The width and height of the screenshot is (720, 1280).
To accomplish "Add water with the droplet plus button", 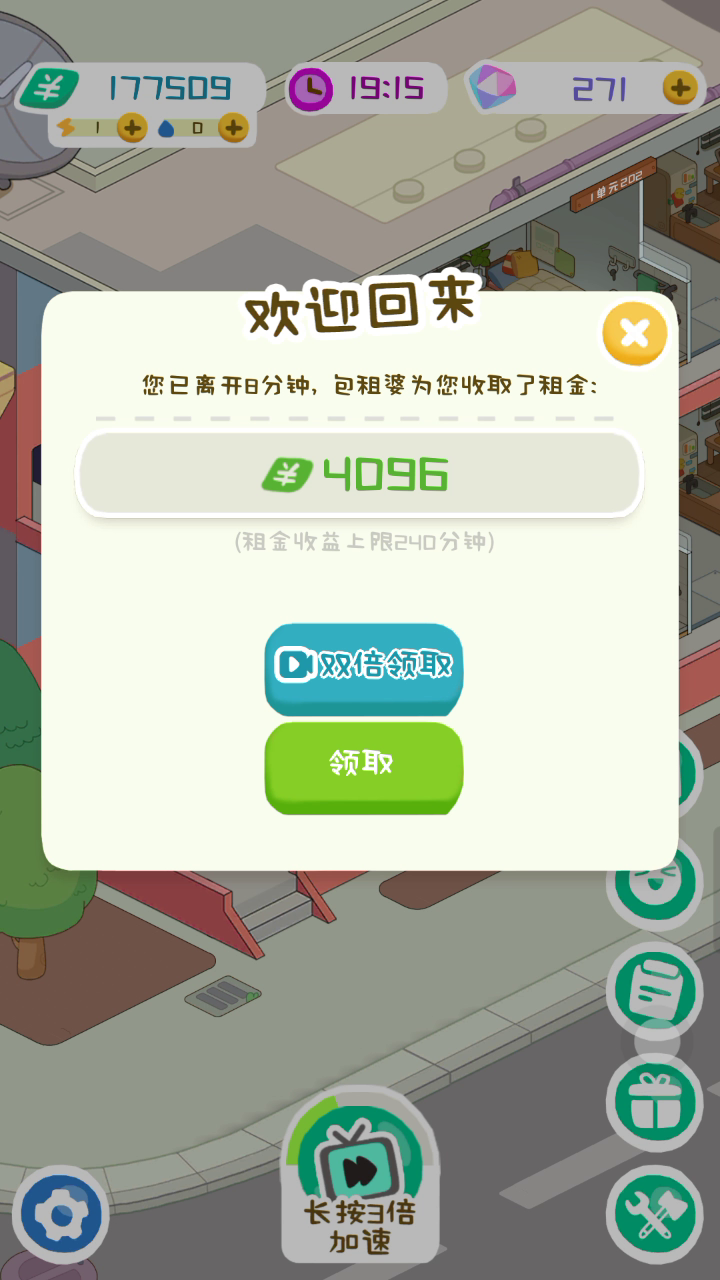I will [233, 127].
